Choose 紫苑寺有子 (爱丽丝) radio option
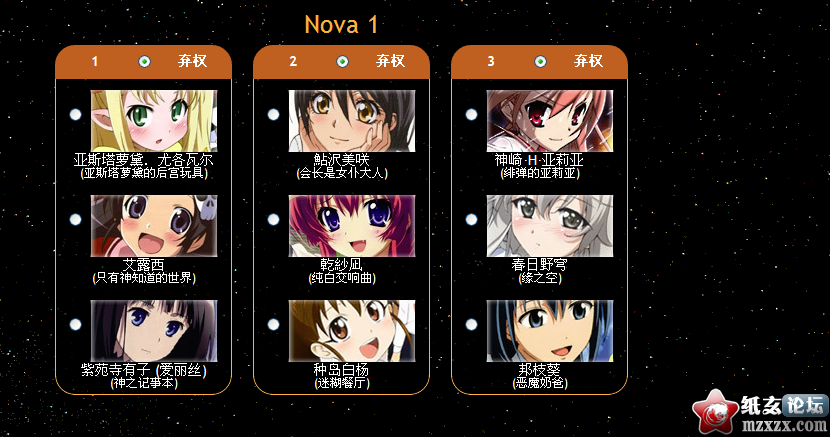This screenshot has height=437, width=830. tap(76, 325)
